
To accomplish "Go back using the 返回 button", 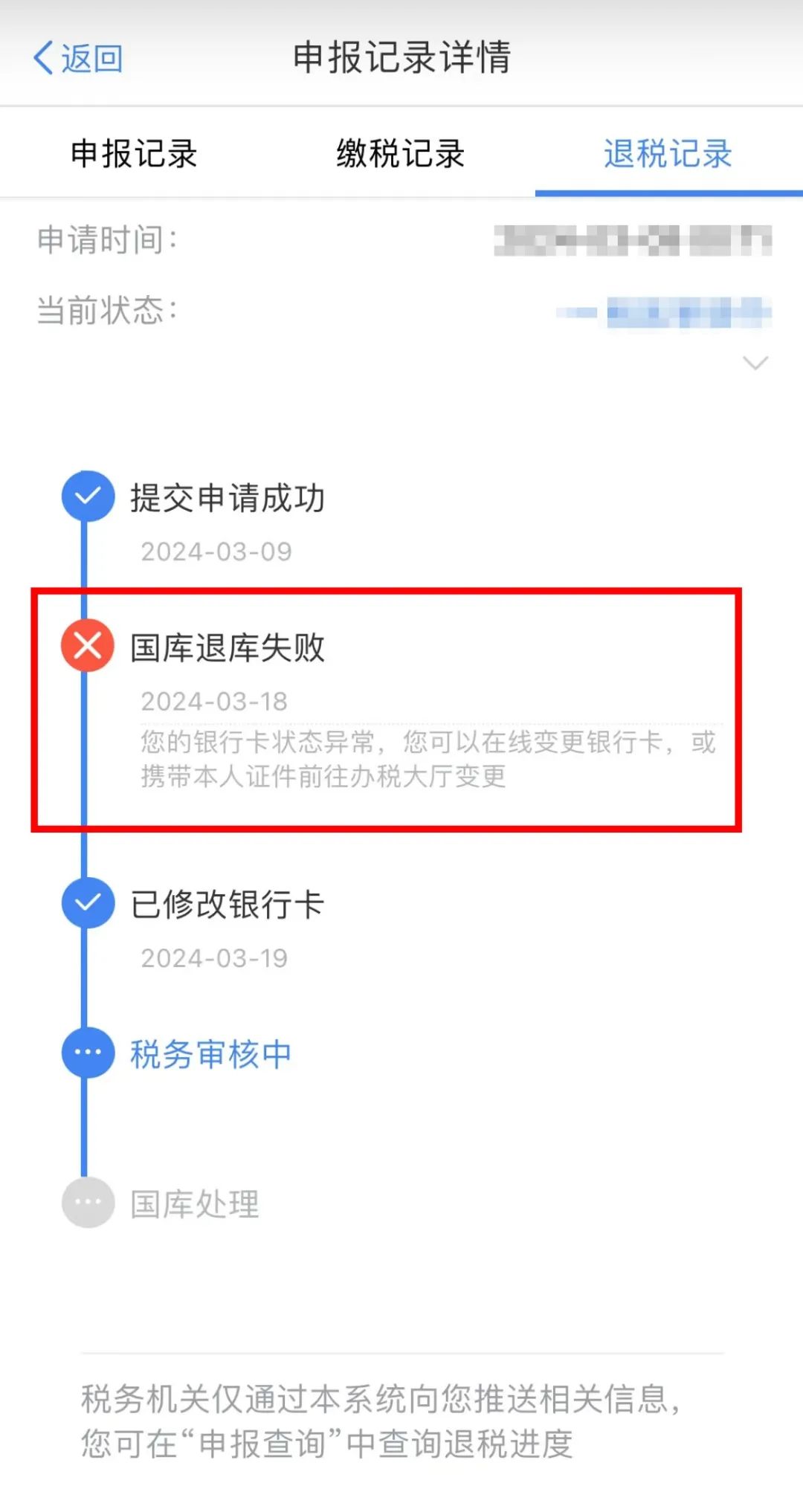I will coord(78,59).
